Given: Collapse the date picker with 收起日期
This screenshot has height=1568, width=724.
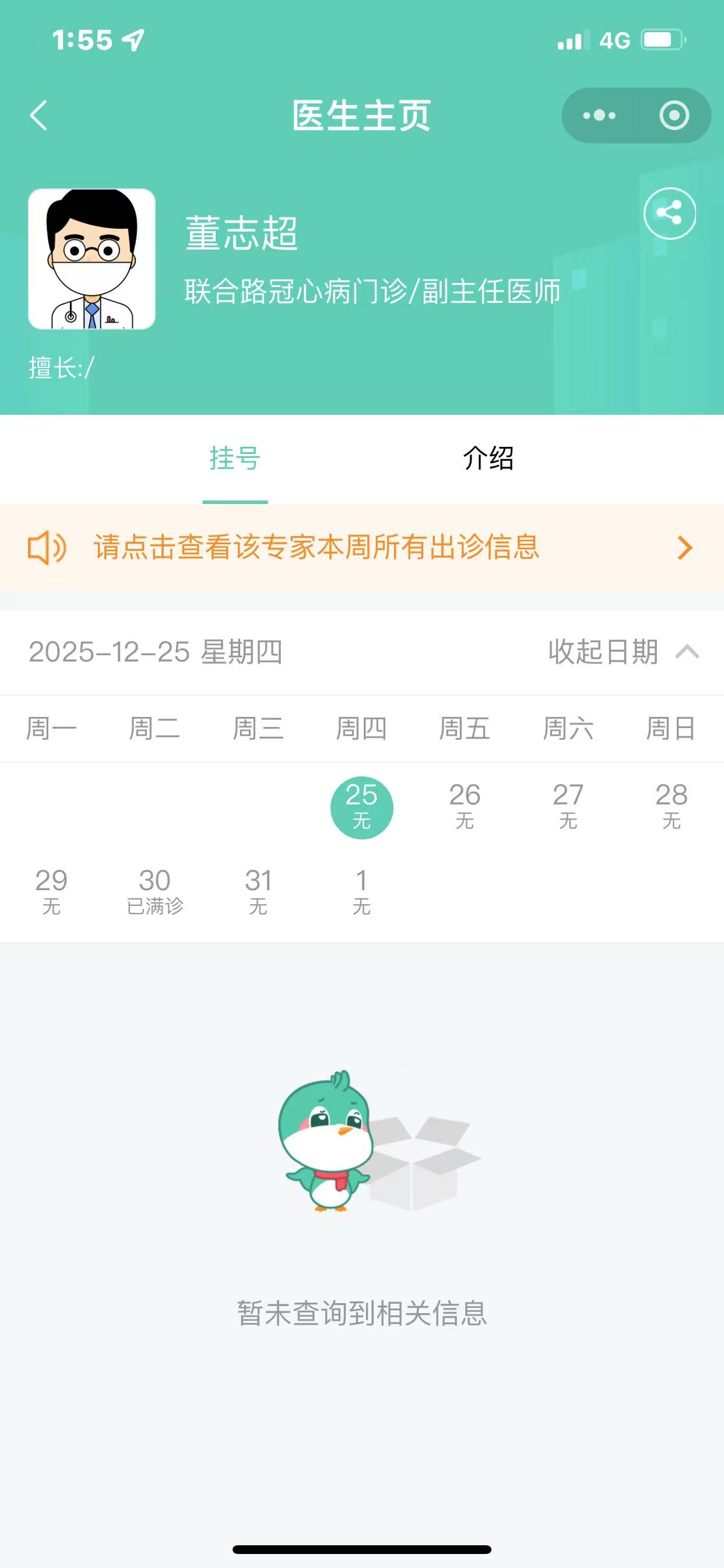Looking at the screenshot, I should (623, 652).
